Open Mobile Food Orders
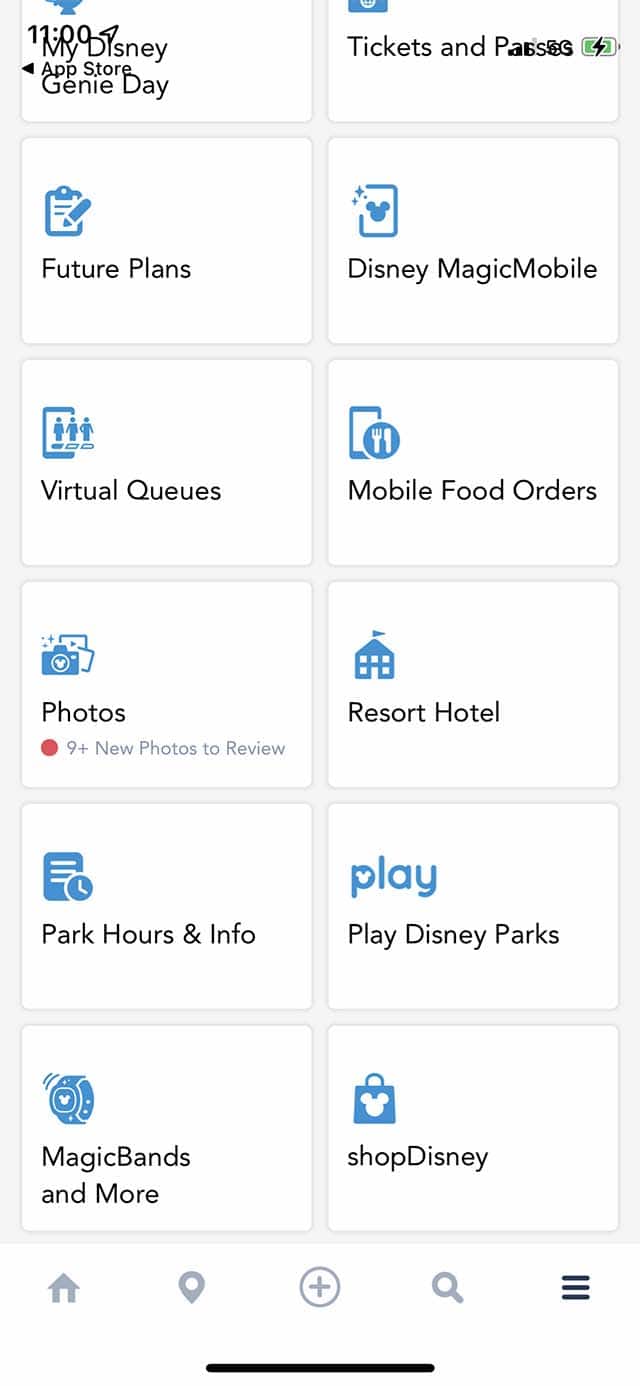The image size is (640, 1386). (473, 462)
